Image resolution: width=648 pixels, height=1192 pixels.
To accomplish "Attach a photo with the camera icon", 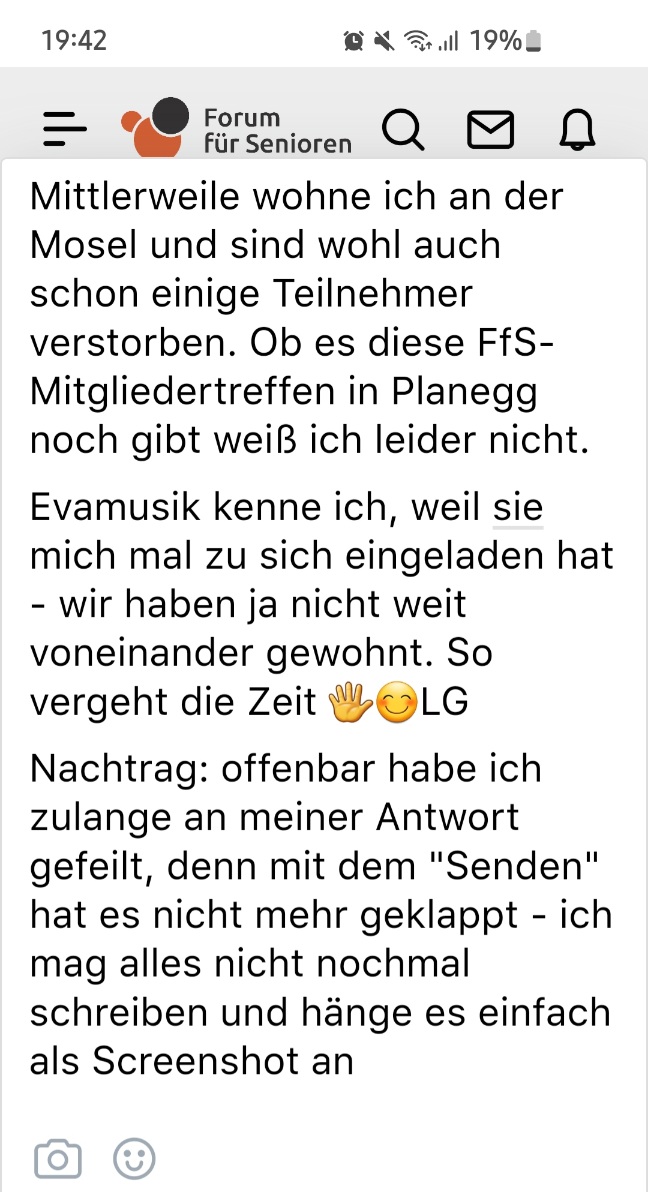I will point(58,1159).
